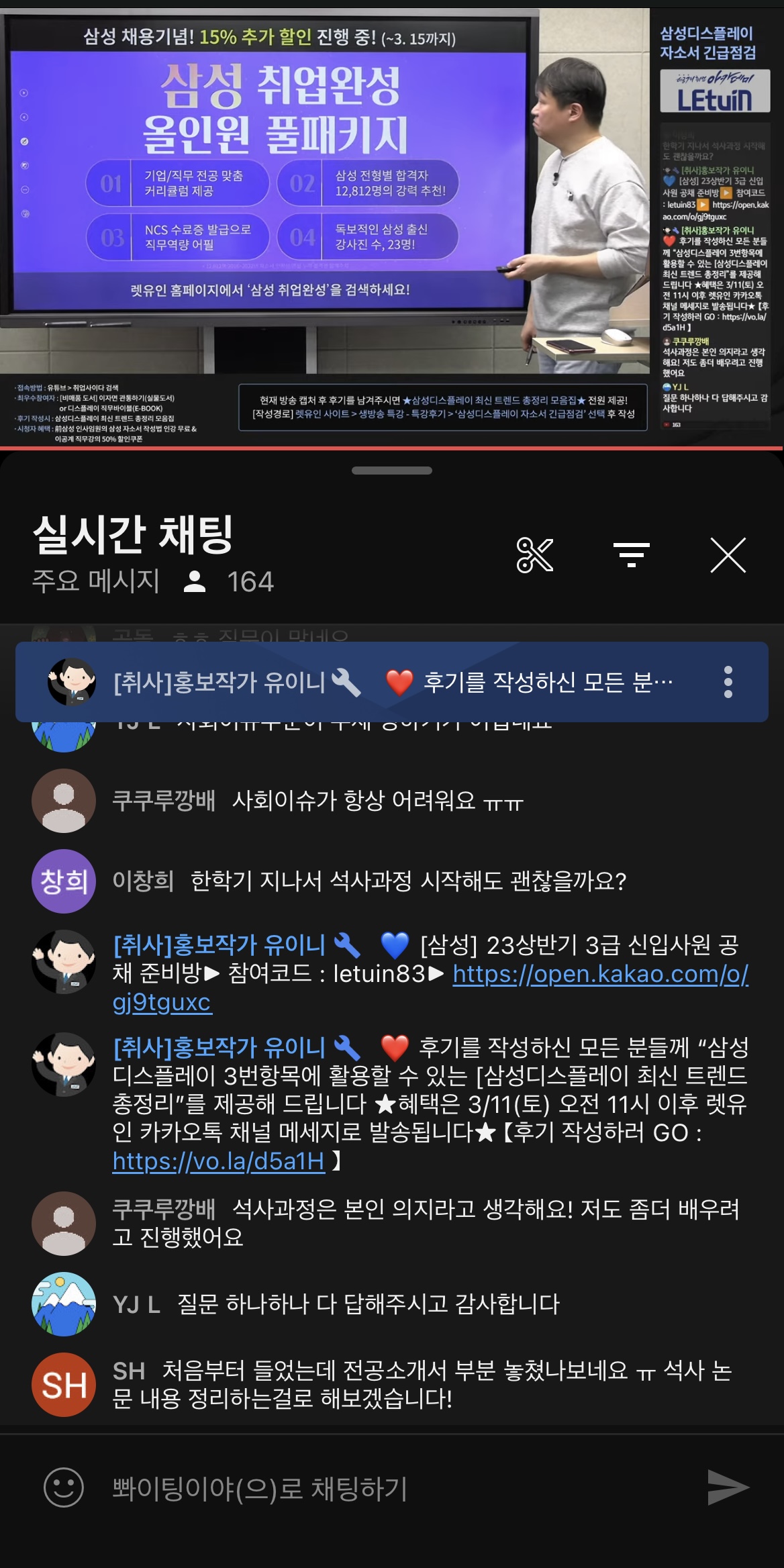
Task: Close the live chat panel
Action: (x=728, y=556)
